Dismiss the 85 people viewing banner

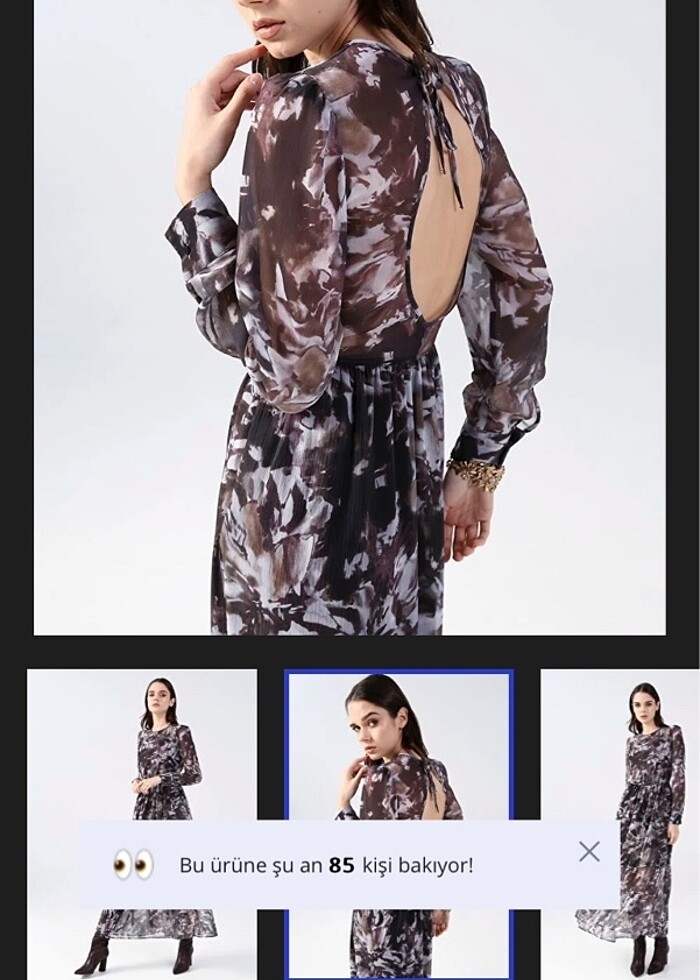[589, 851]
